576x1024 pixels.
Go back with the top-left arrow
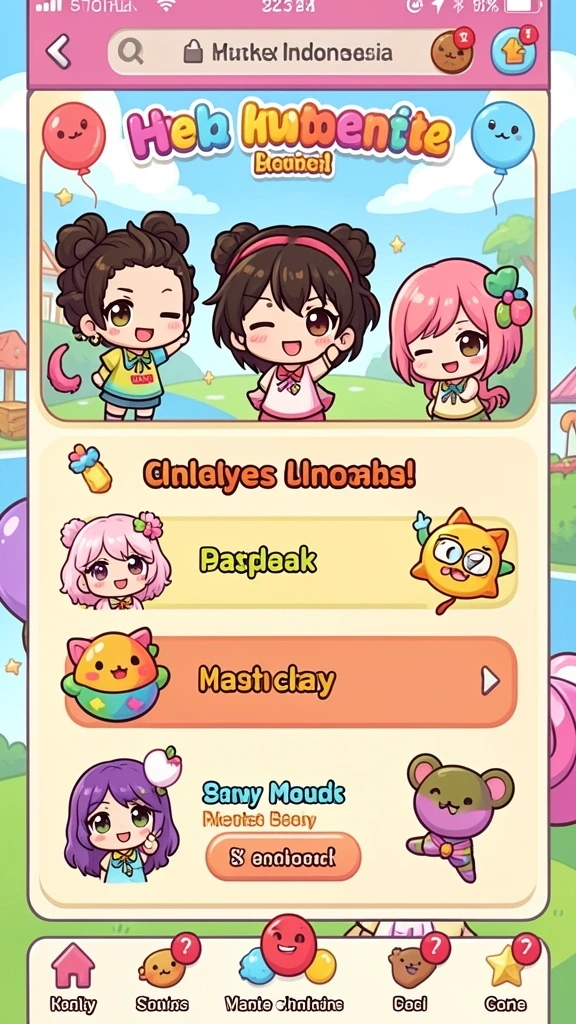58,52
